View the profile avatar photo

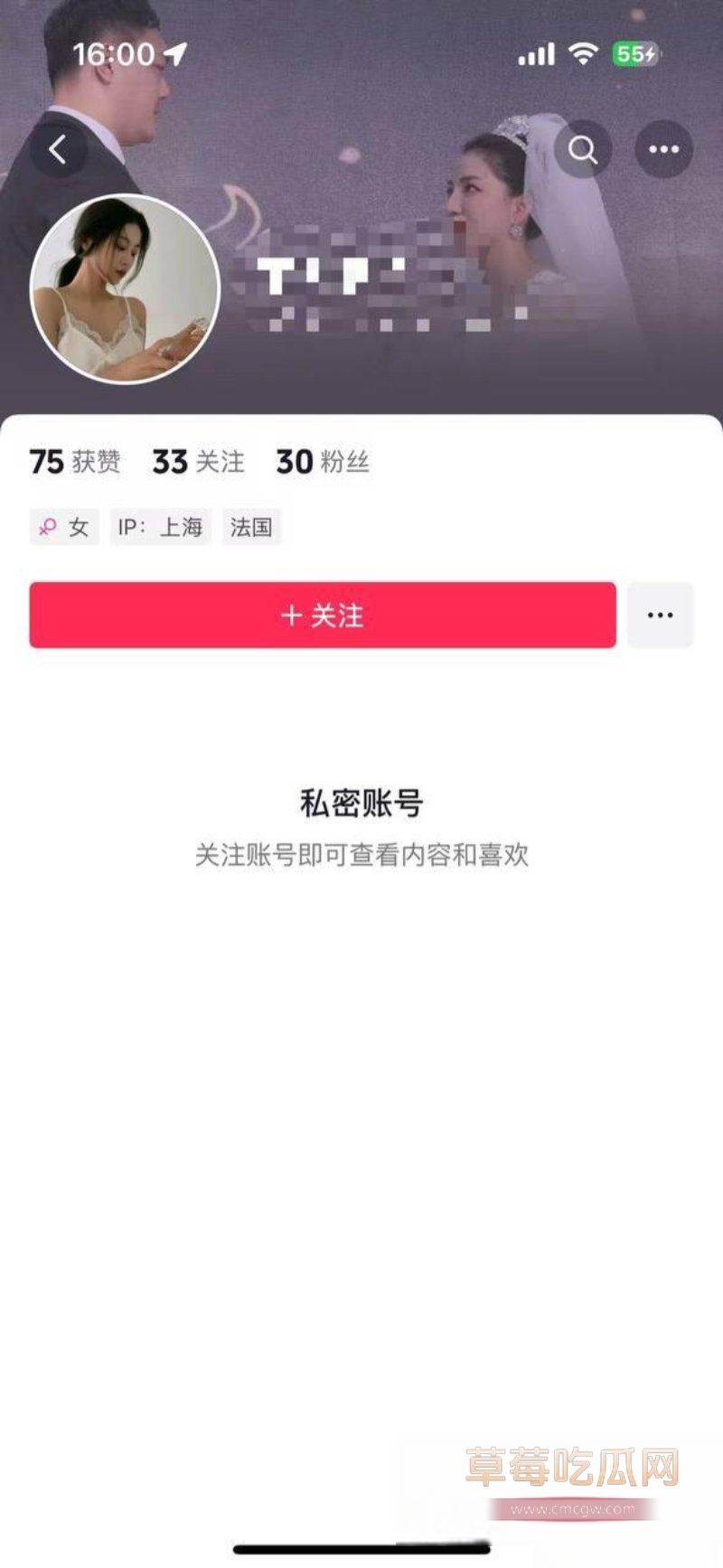coord(125,289)
